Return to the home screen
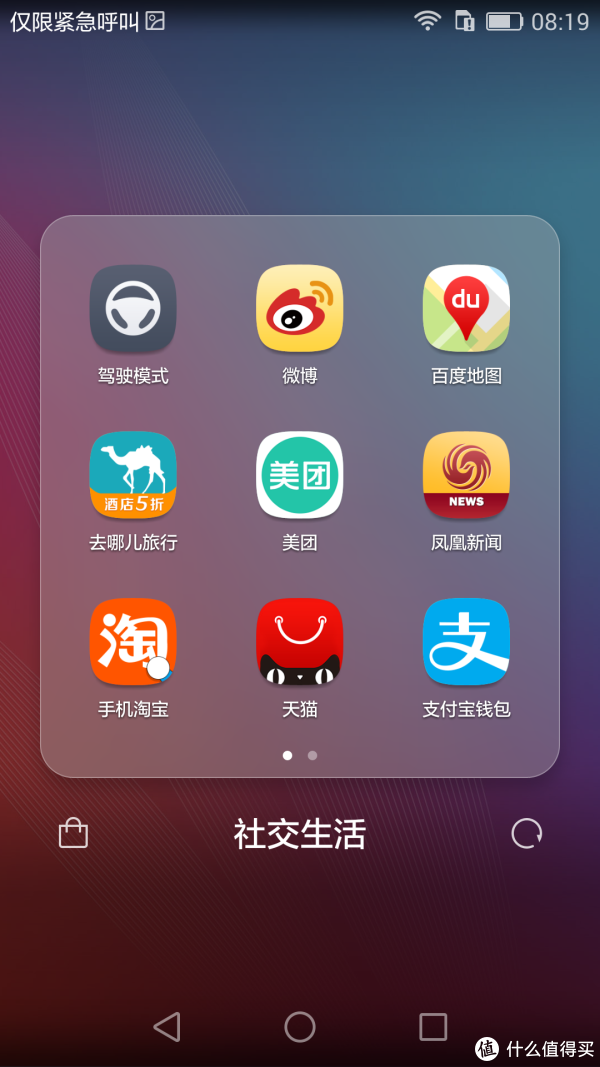The height and width of the screenshot is (1067, 600). click(300, 1026)
